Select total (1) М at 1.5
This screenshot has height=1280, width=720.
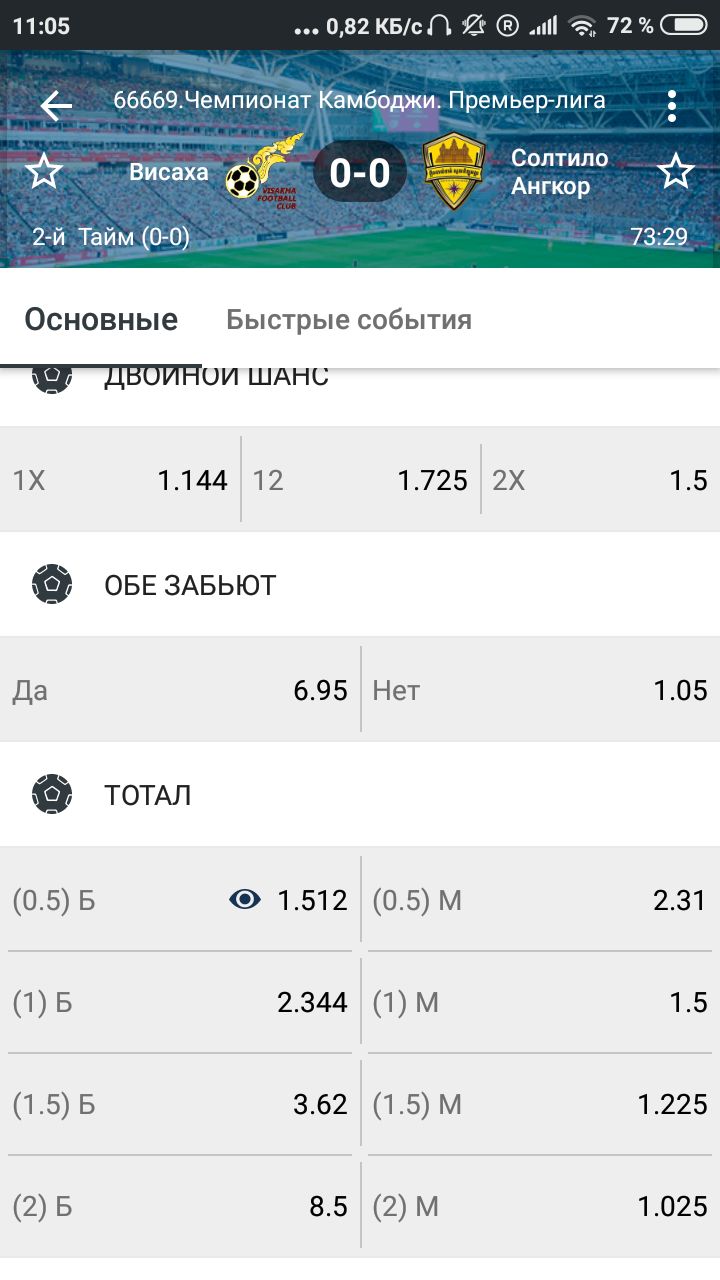[x=541, y=1002]
